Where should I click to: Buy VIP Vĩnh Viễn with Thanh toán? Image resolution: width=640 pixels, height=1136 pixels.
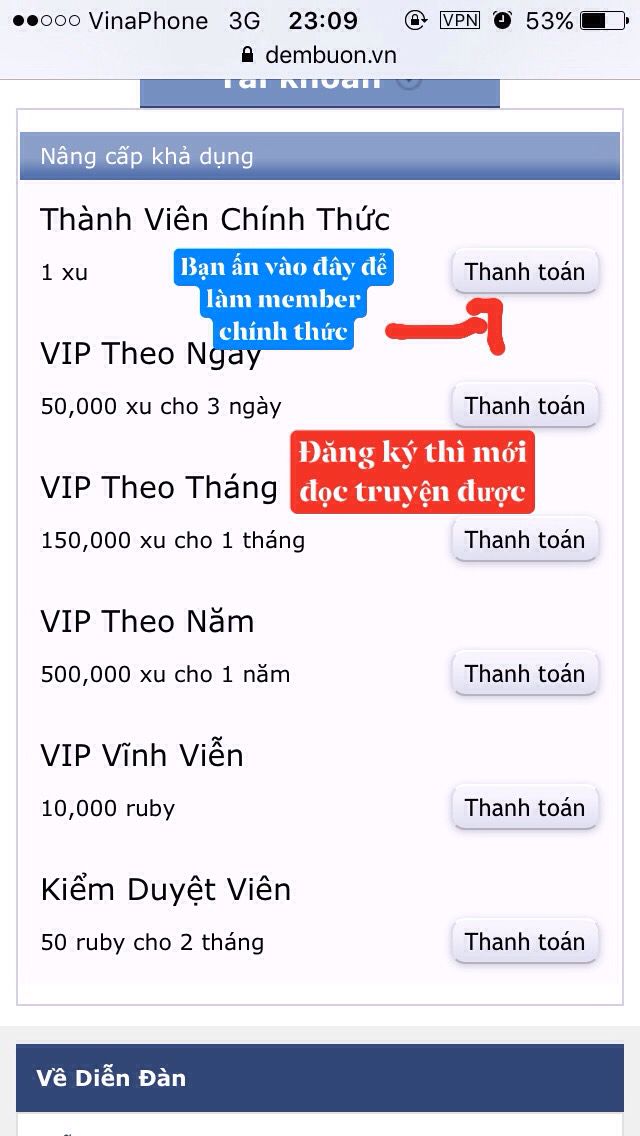(525, 807)
